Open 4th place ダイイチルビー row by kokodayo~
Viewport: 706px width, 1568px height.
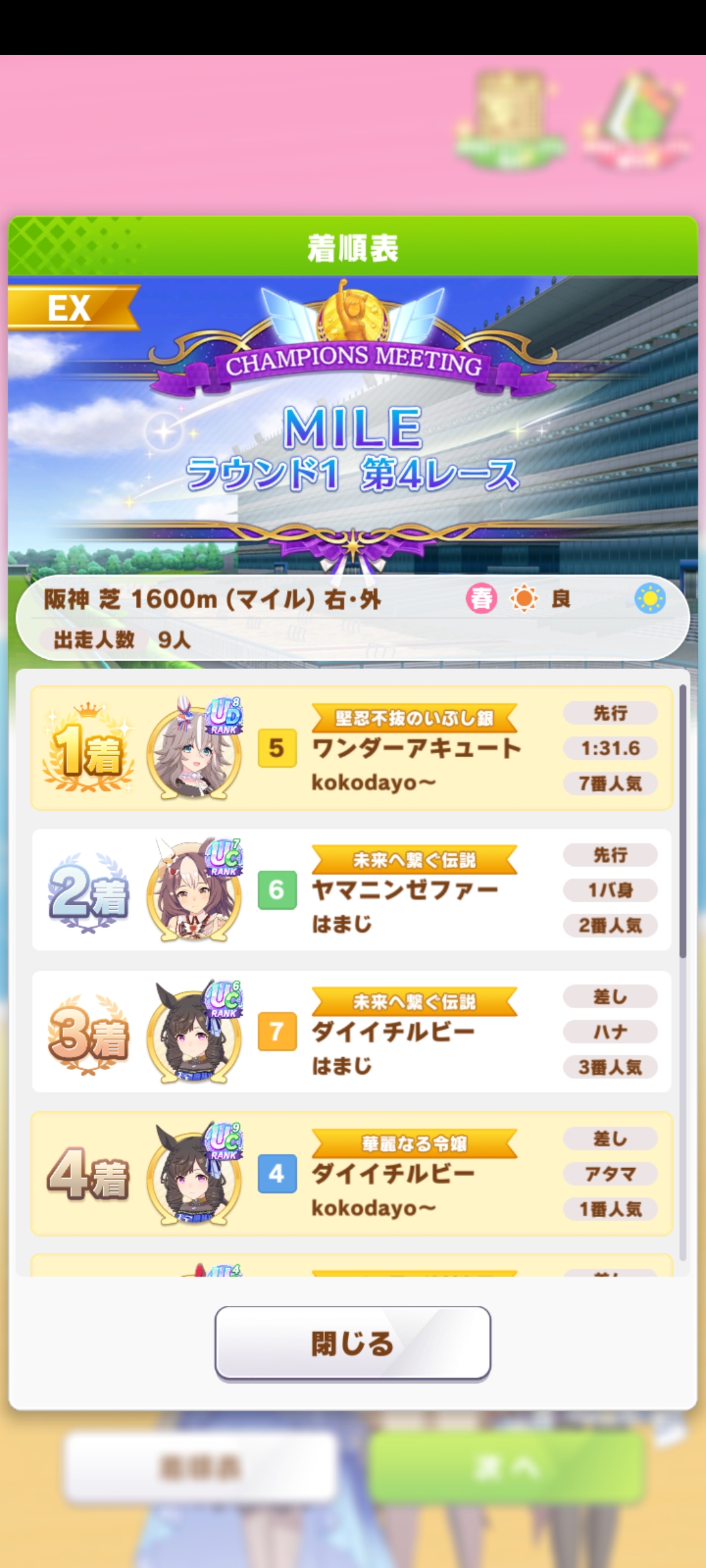click(x=352, y=1173)
